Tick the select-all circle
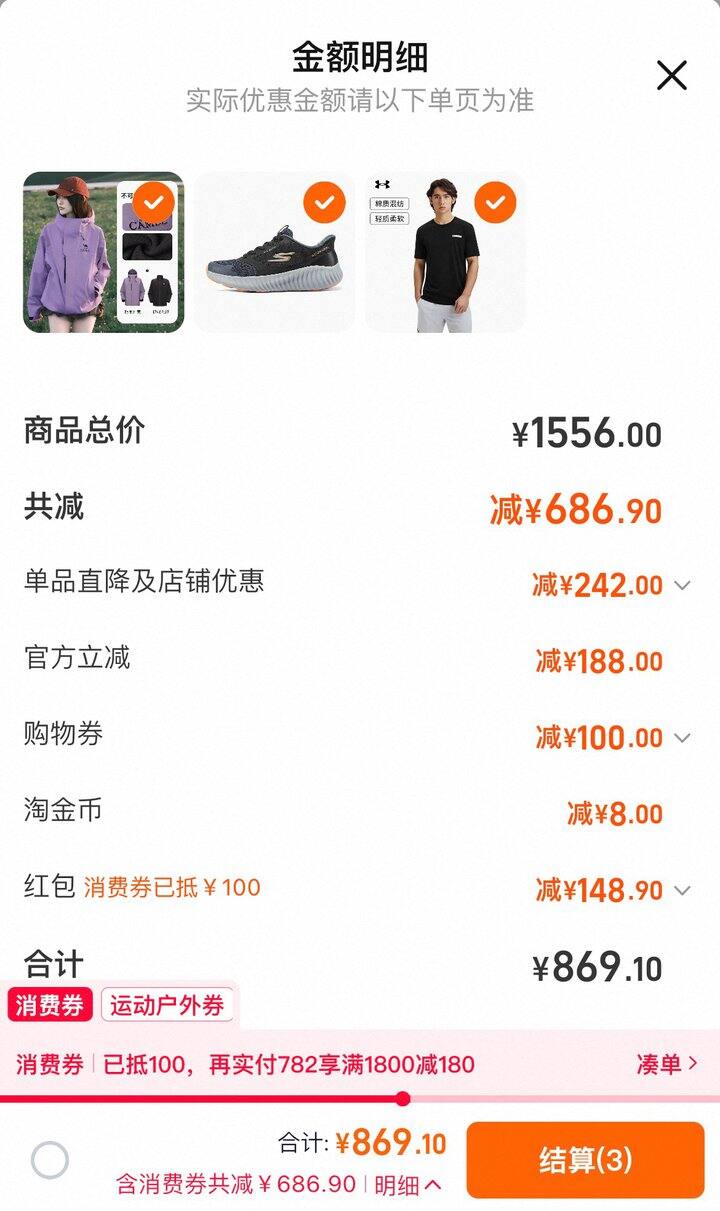The image size is (720, 1211). click(x=50, y=1161)
